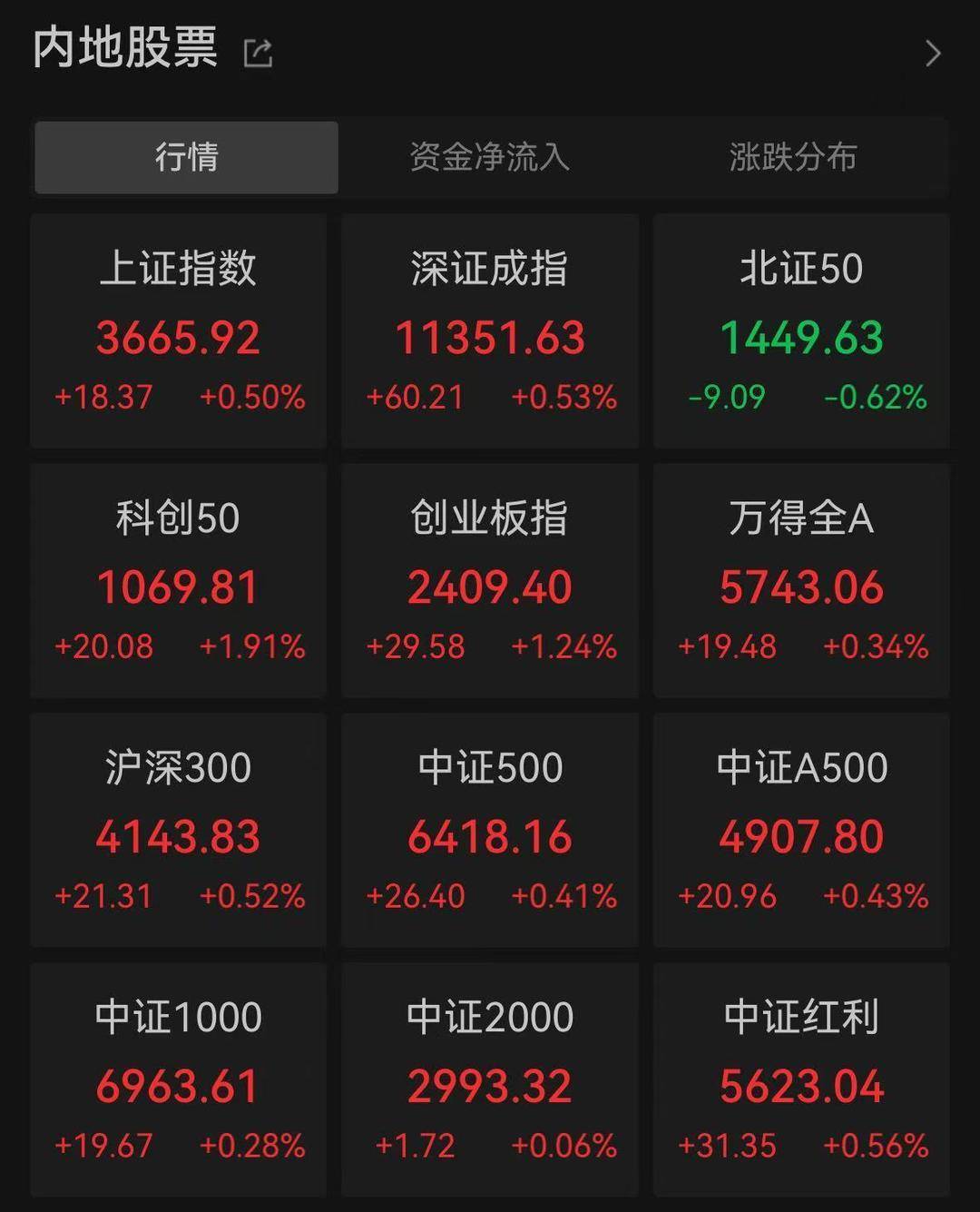The height and width of the screenshot is (1212, 980).
Task: Switch to the 涨跌分布 tab
Action: click(793, 157)
